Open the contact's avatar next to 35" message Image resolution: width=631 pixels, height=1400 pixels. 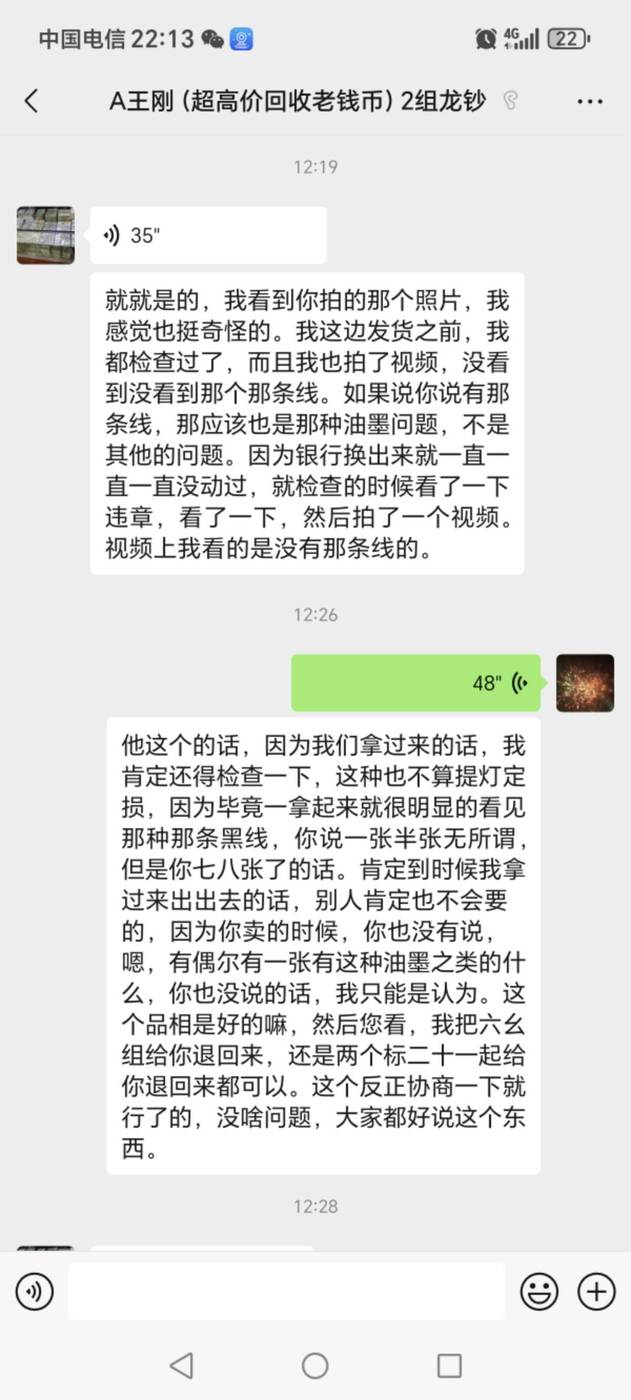(x=45, y=235)
